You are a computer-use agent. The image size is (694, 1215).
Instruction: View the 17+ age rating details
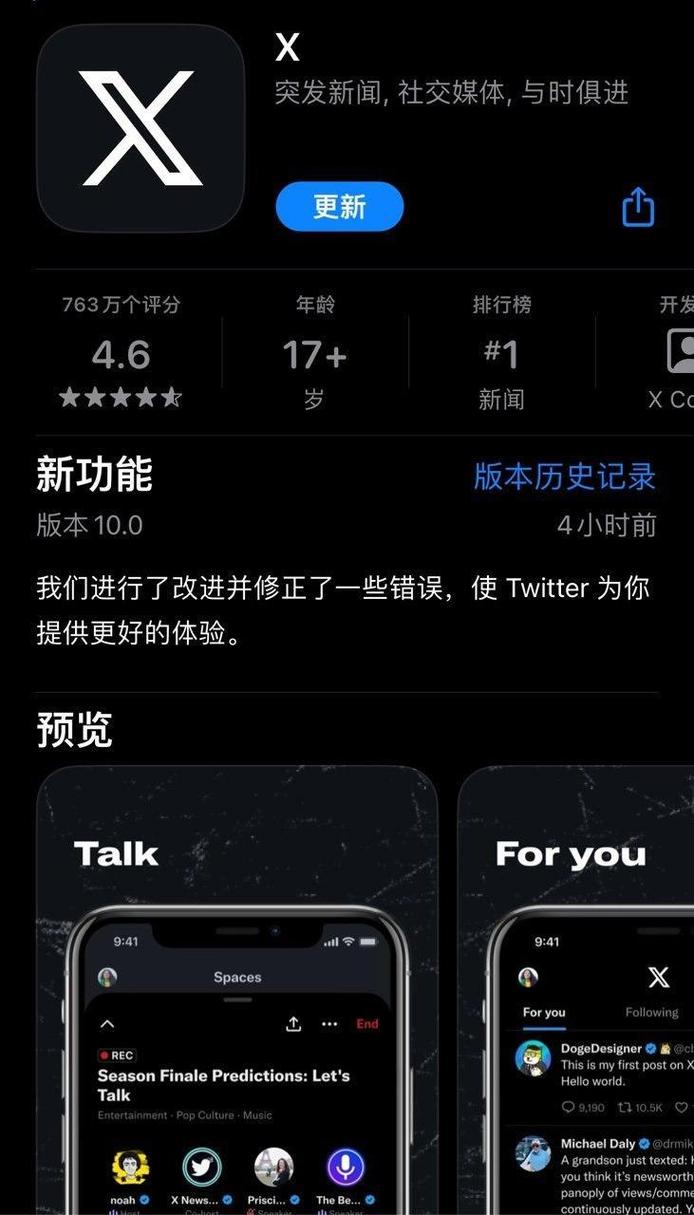pos(314,354)
